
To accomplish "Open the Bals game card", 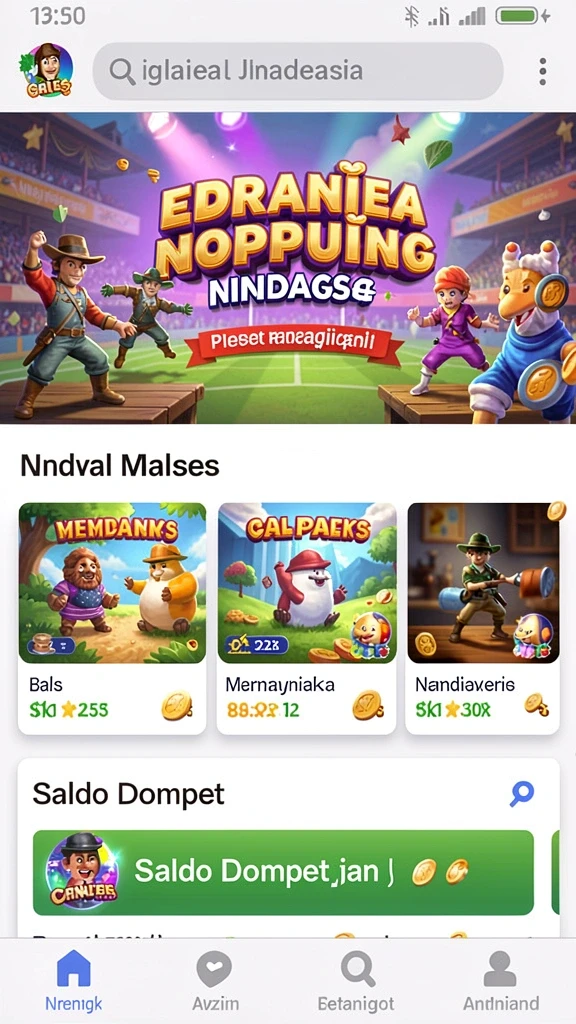I will (112, 618).
